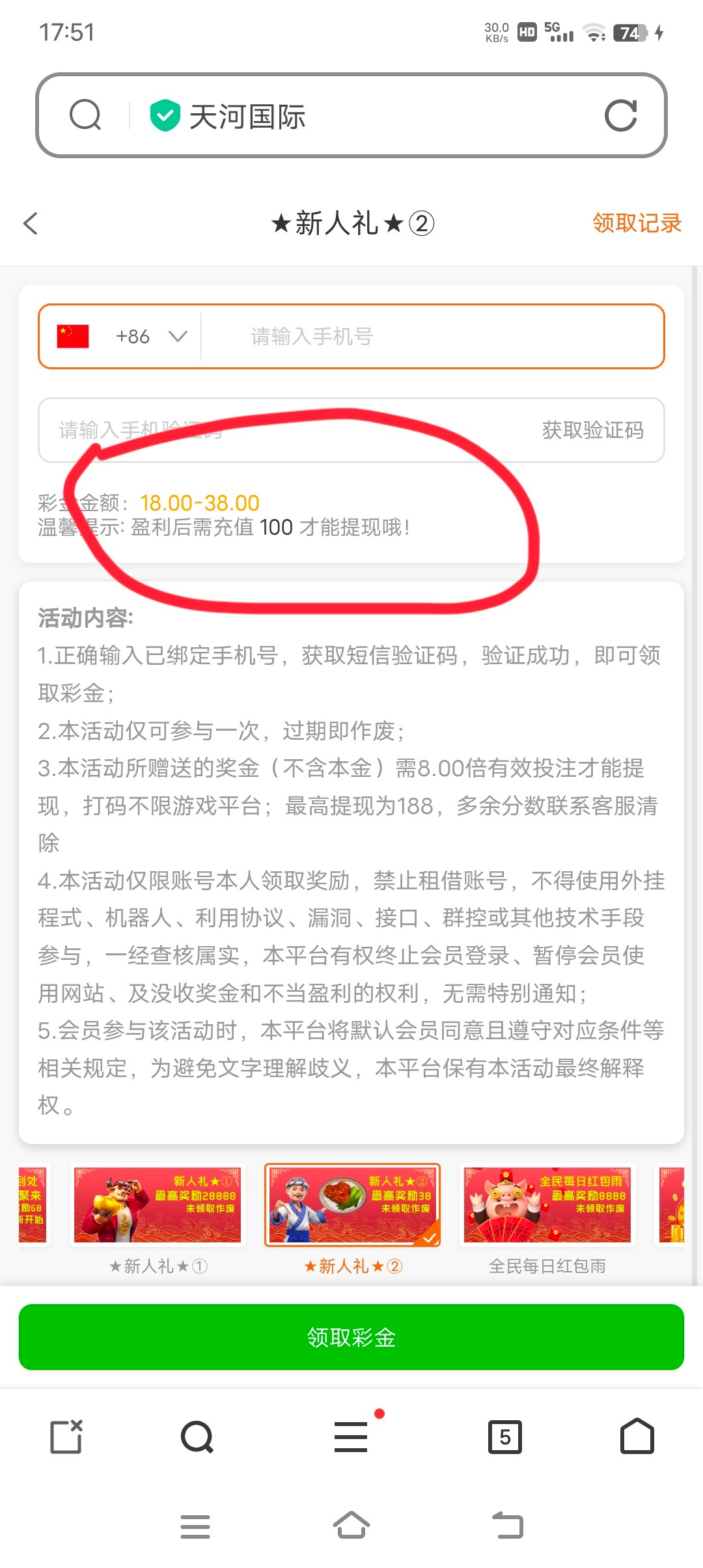This screenshot has width=703, height=1568.
Task: Tap the green 领取彩金 button
Action: 351,1337
